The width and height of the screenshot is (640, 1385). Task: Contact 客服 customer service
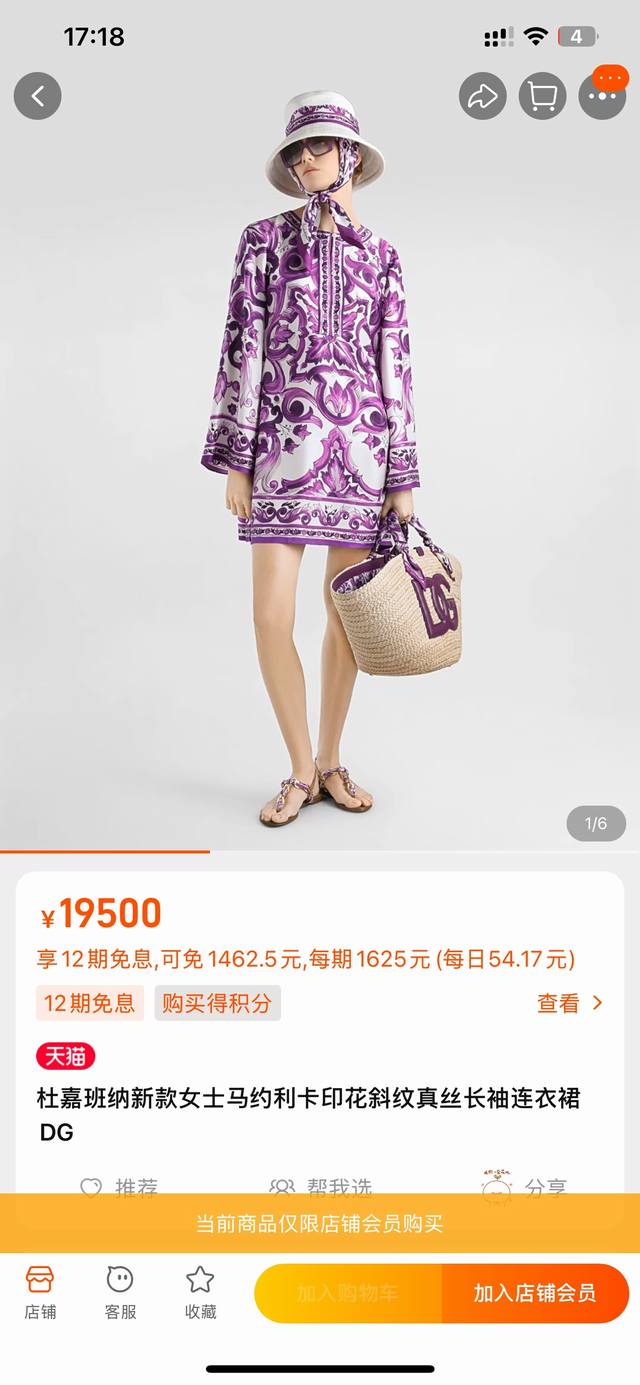click(120, 1292)
